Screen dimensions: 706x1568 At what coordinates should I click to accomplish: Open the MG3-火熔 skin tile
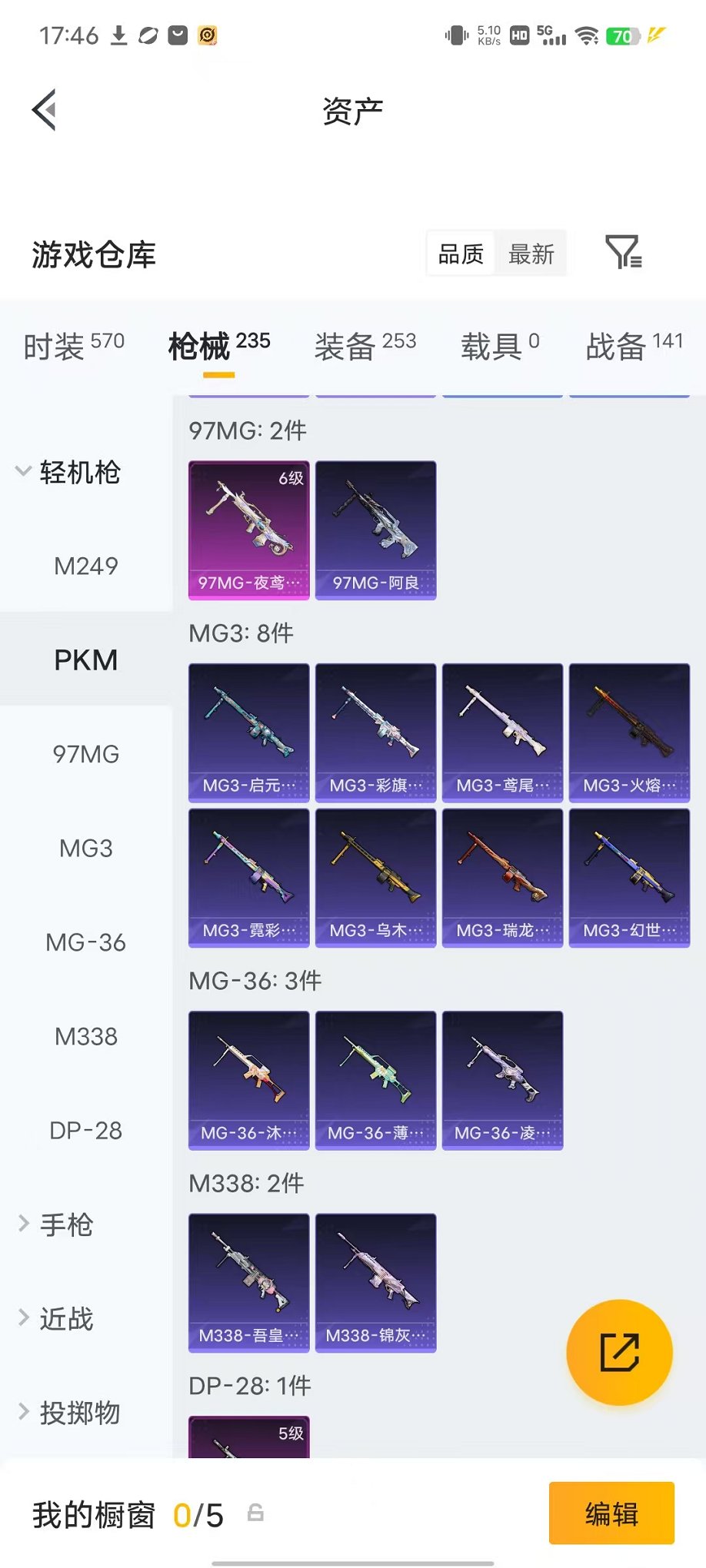[630, 733]
